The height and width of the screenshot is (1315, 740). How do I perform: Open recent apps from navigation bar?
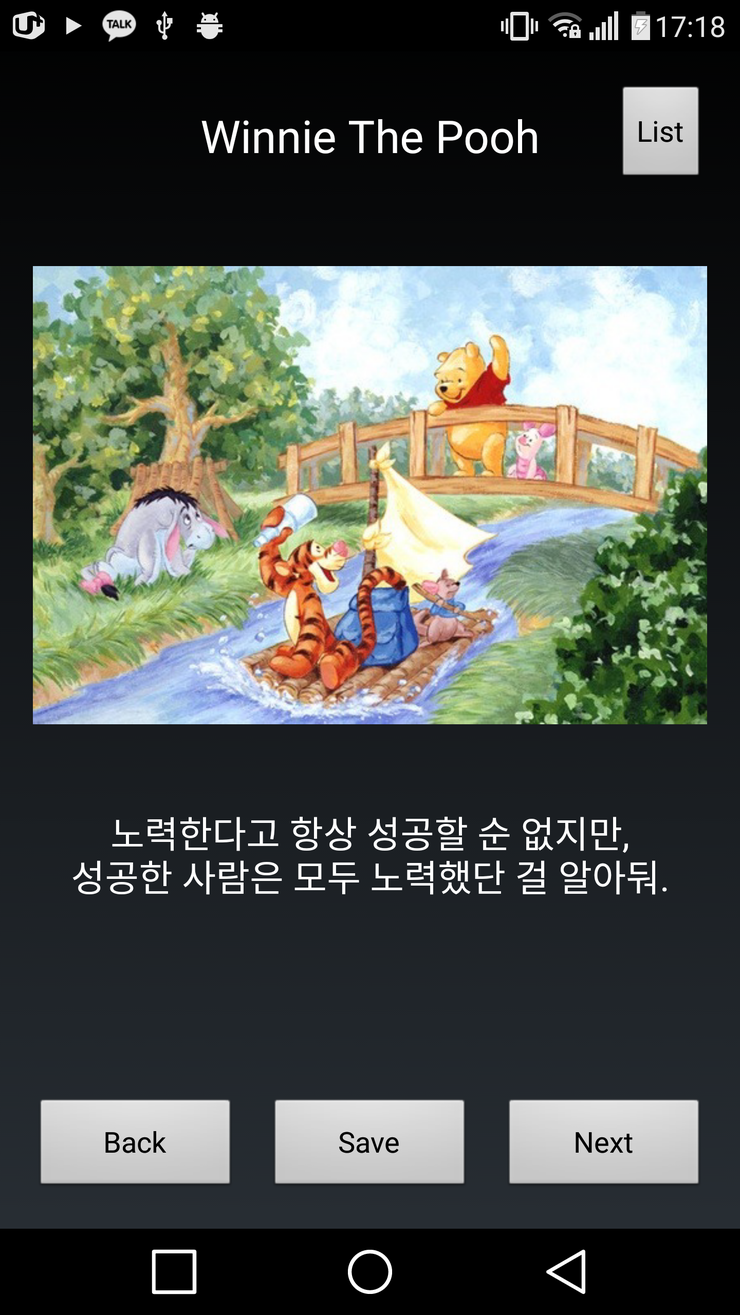[x=174, y=1272]
